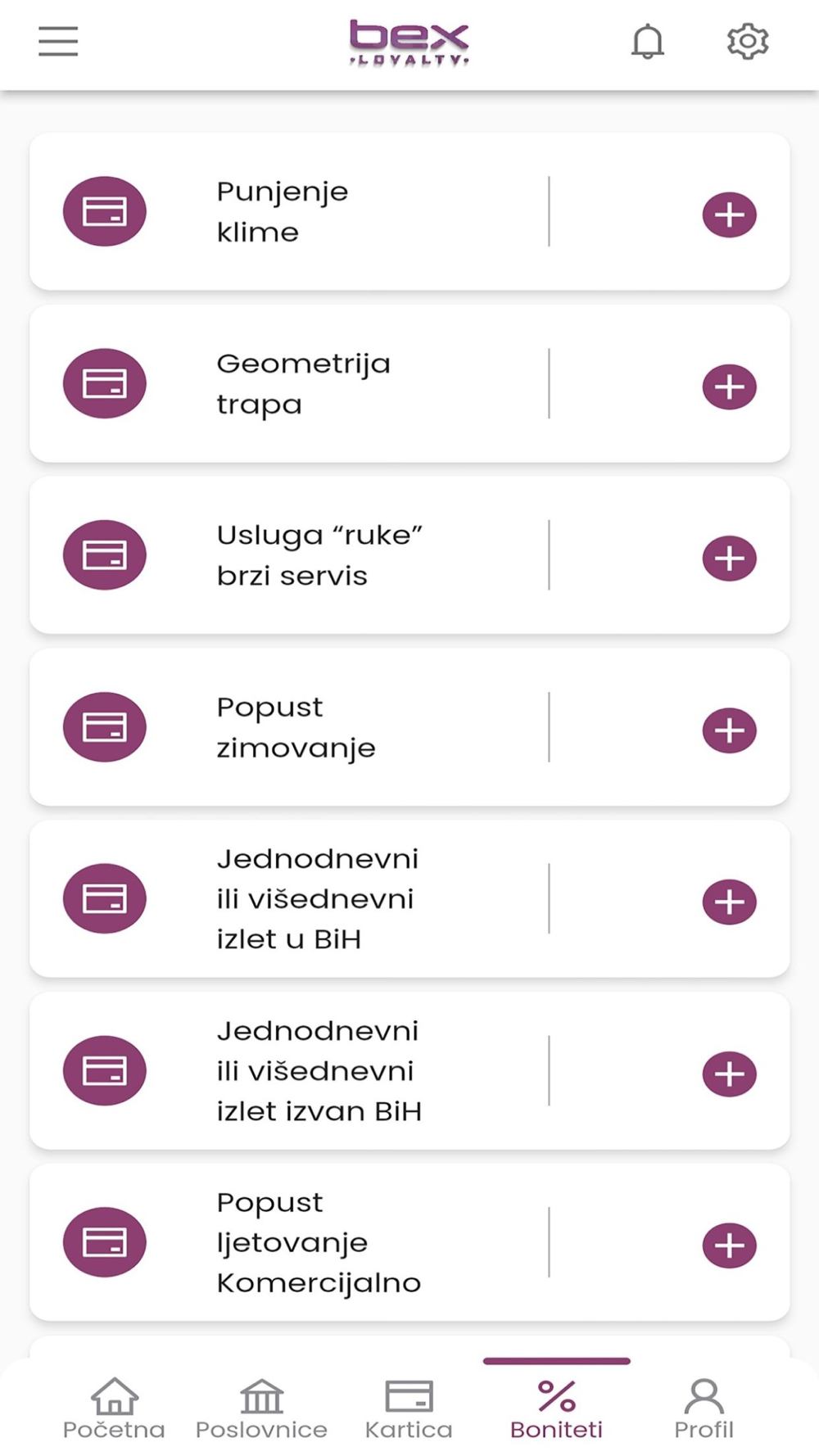819x1456 pixels.
Task: Open the hamburger drawer menu
Action: coord(58,41)
